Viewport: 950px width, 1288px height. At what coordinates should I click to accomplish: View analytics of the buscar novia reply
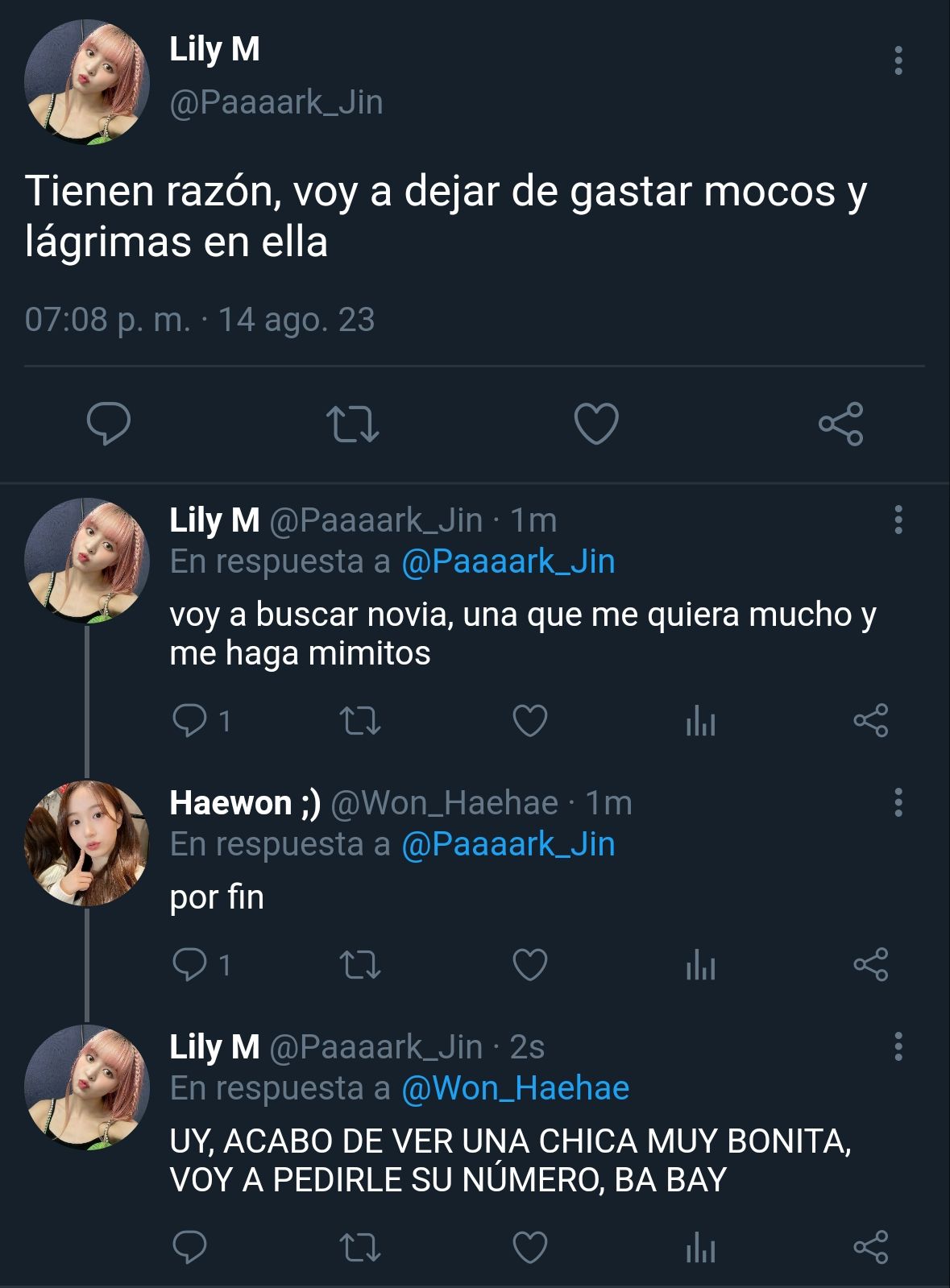coord(700,721)
